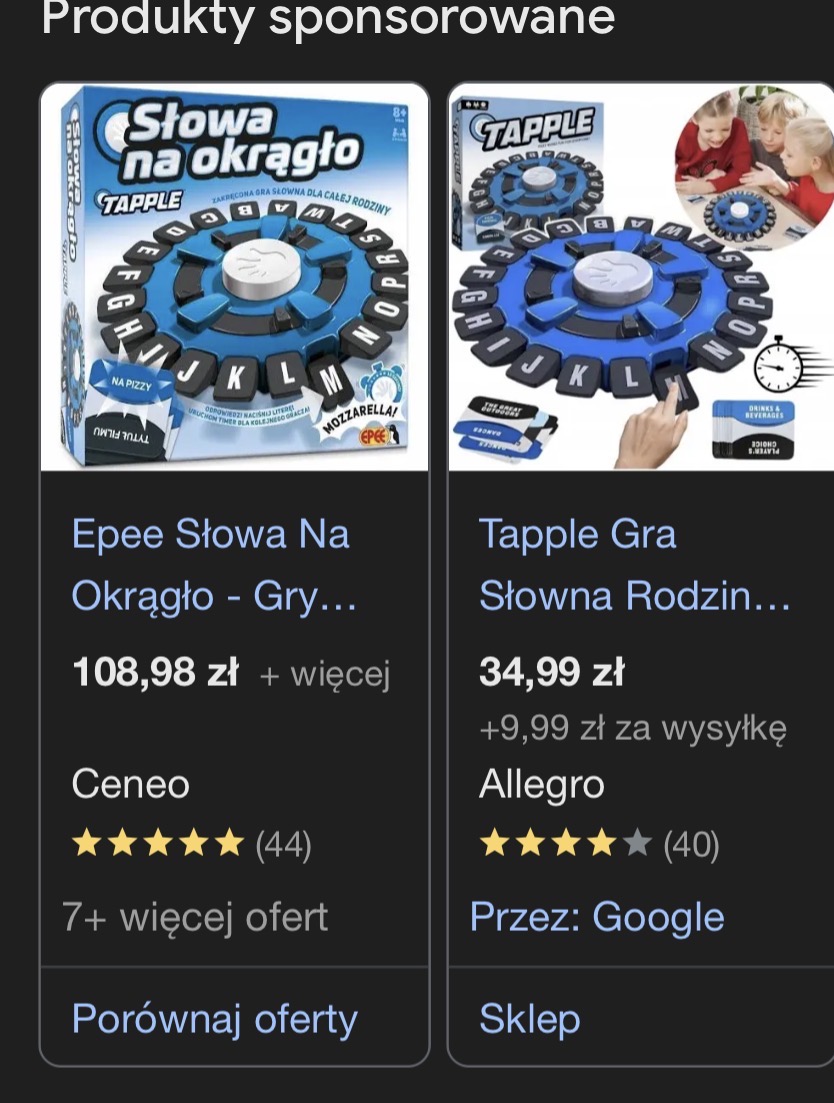Open the Przez: Google link
The height and width of the screenshot is (1103, 834).
pos(597,917)
